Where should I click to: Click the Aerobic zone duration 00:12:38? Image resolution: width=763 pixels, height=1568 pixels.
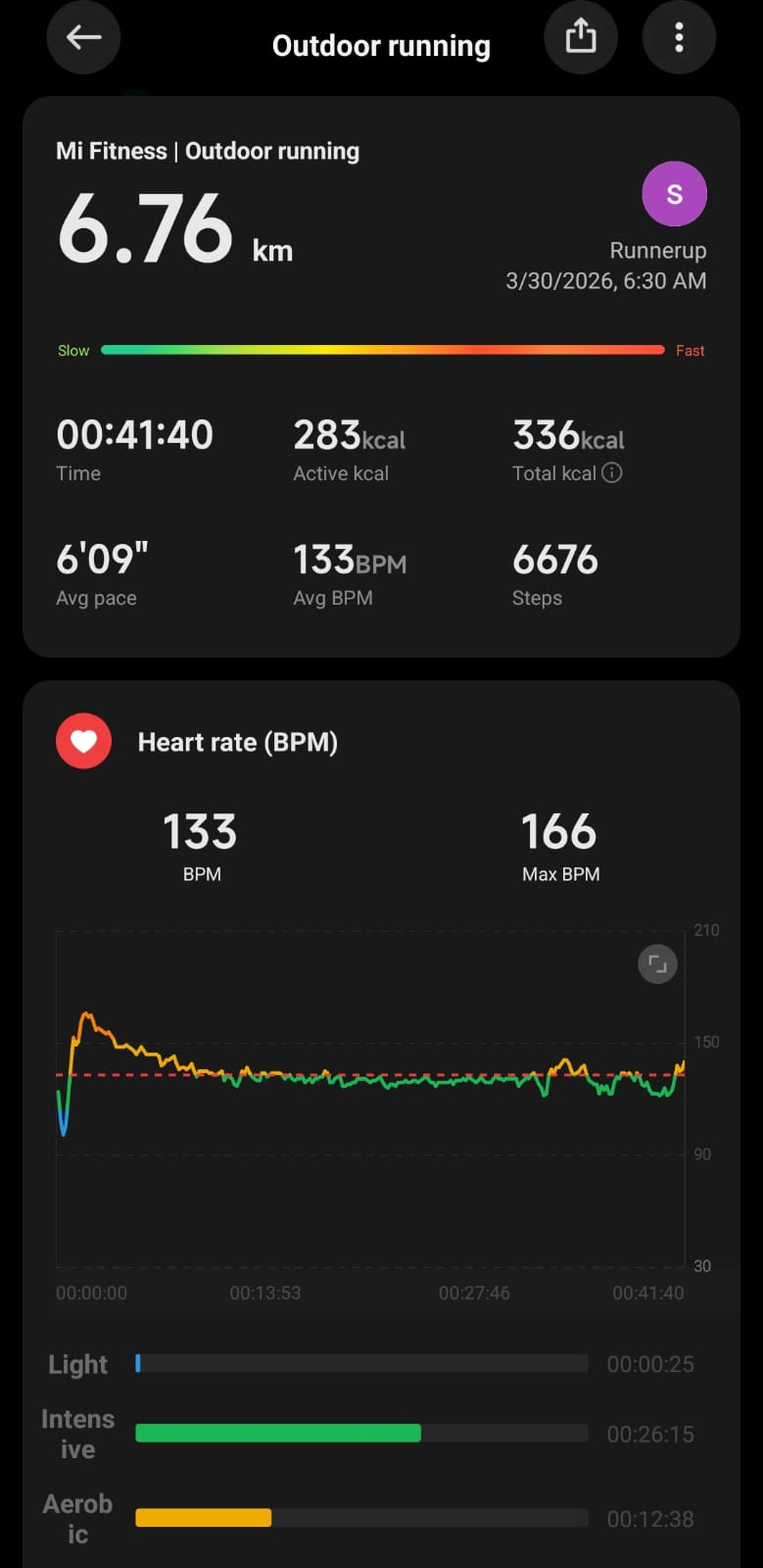pos(650,1518)
